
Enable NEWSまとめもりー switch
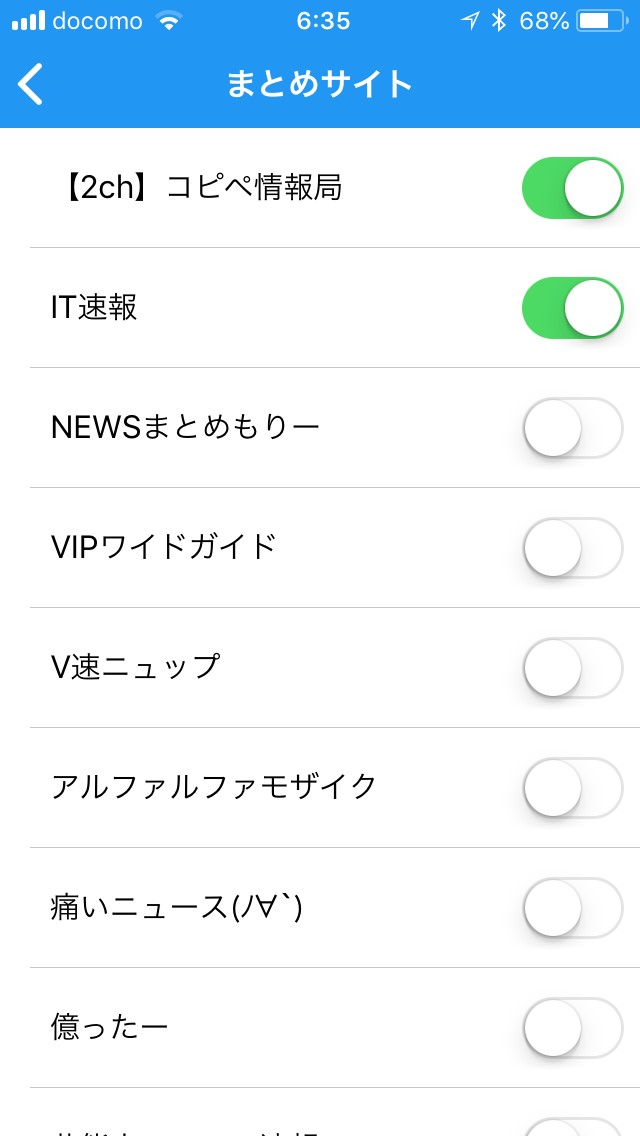coord(572,428)
